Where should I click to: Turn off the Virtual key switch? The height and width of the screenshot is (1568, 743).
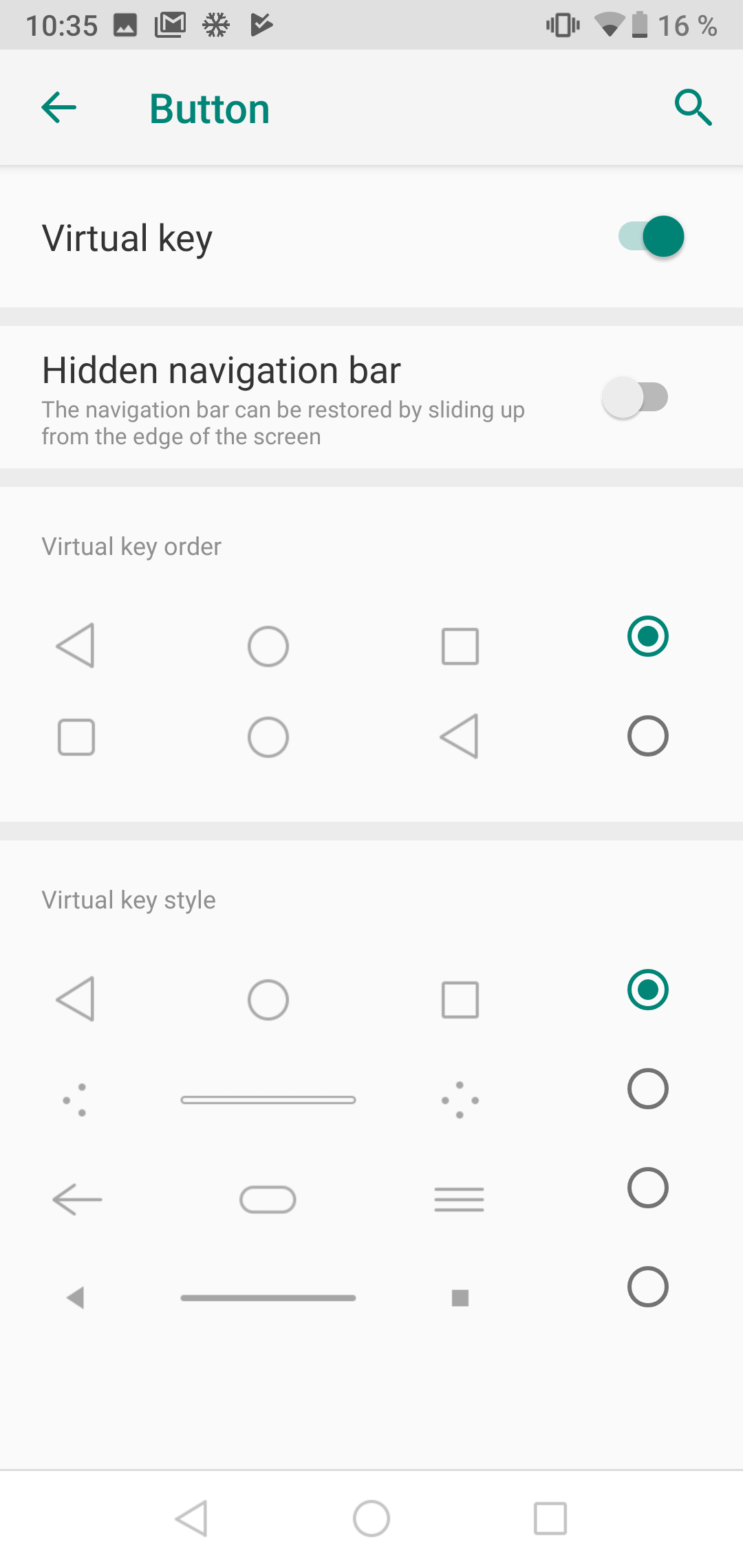point(651,237)
